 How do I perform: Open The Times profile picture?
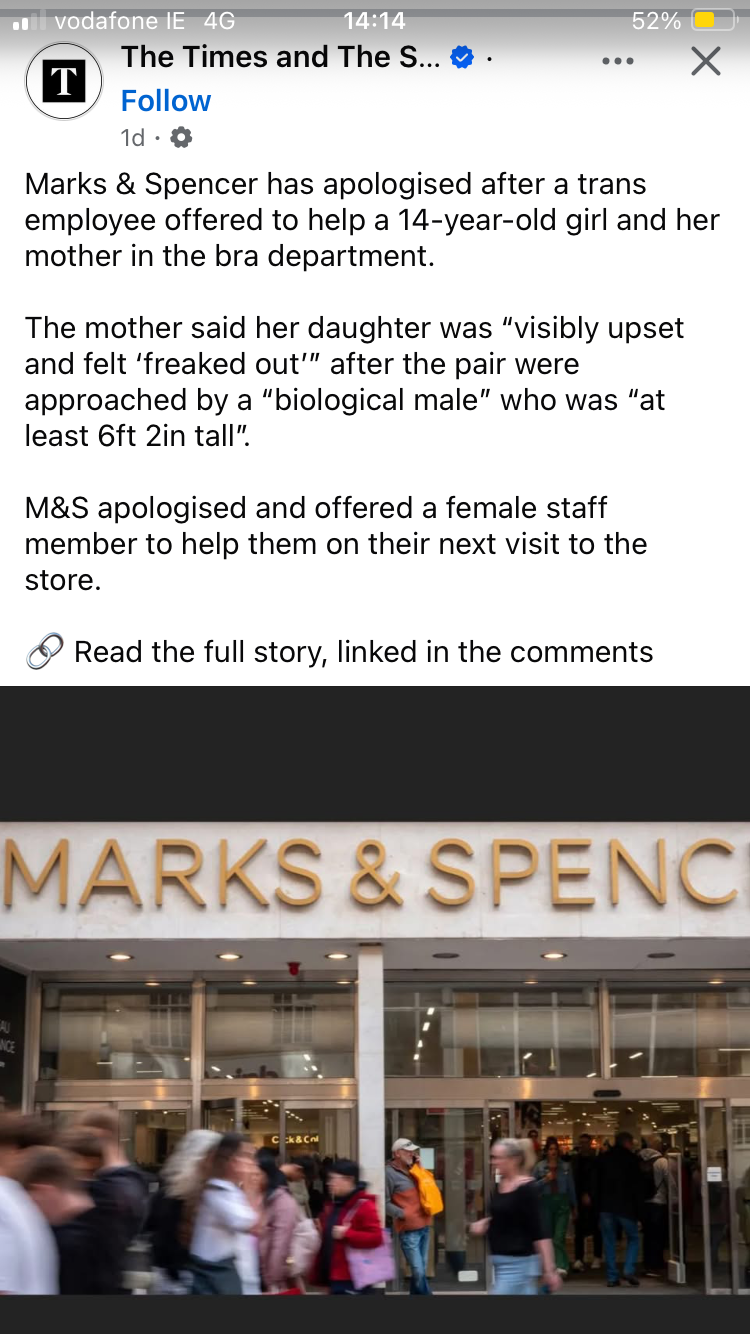(x=64, y=81)
